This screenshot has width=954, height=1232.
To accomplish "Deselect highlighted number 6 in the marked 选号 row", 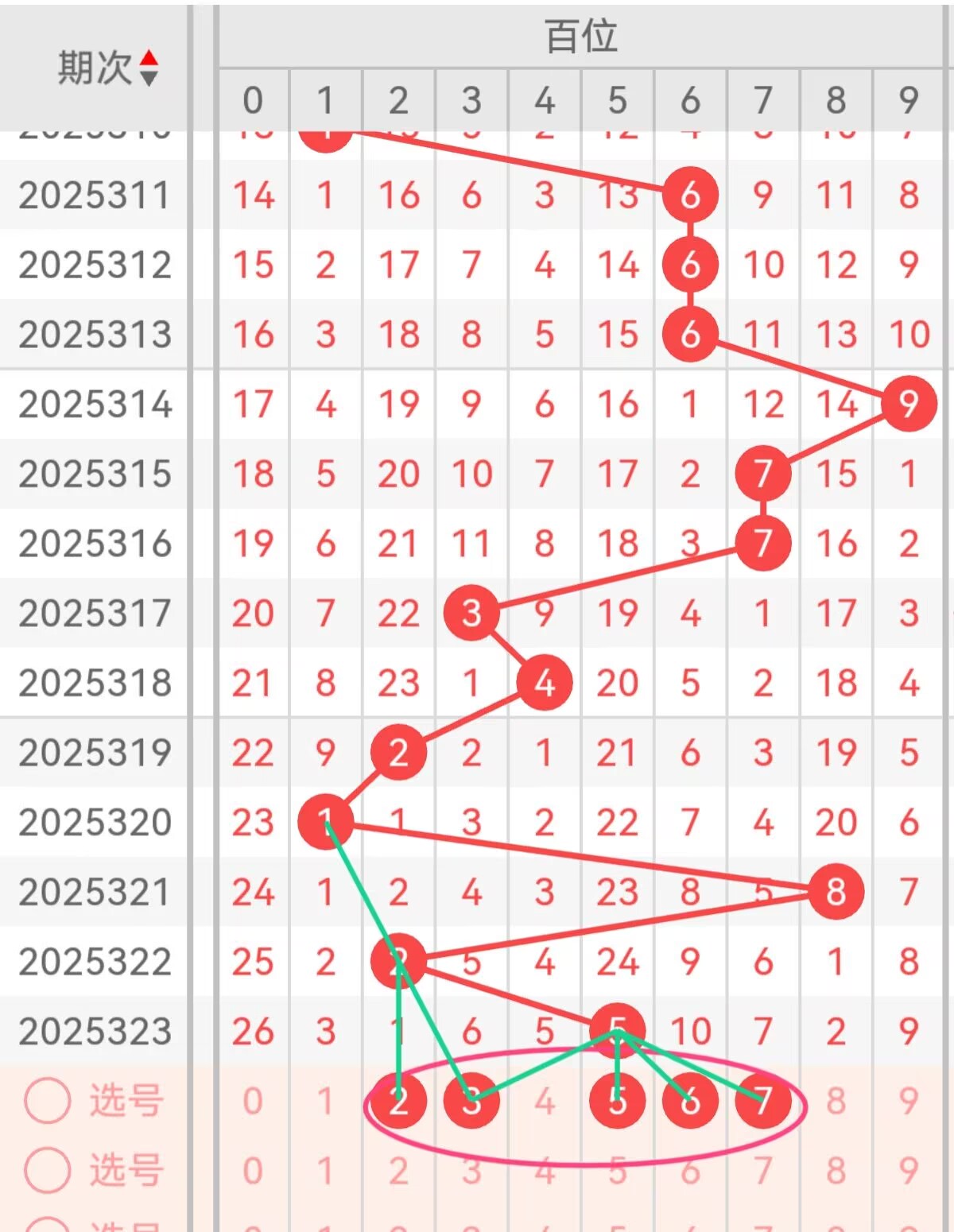I will tap(690, 1101).
